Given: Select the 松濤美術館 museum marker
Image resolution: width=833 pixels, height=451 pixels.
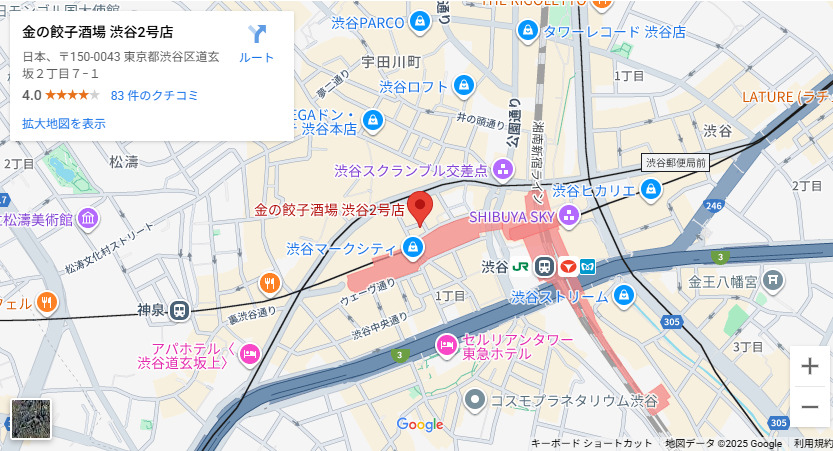Looking at the screenshot, I should pos(87,218).
